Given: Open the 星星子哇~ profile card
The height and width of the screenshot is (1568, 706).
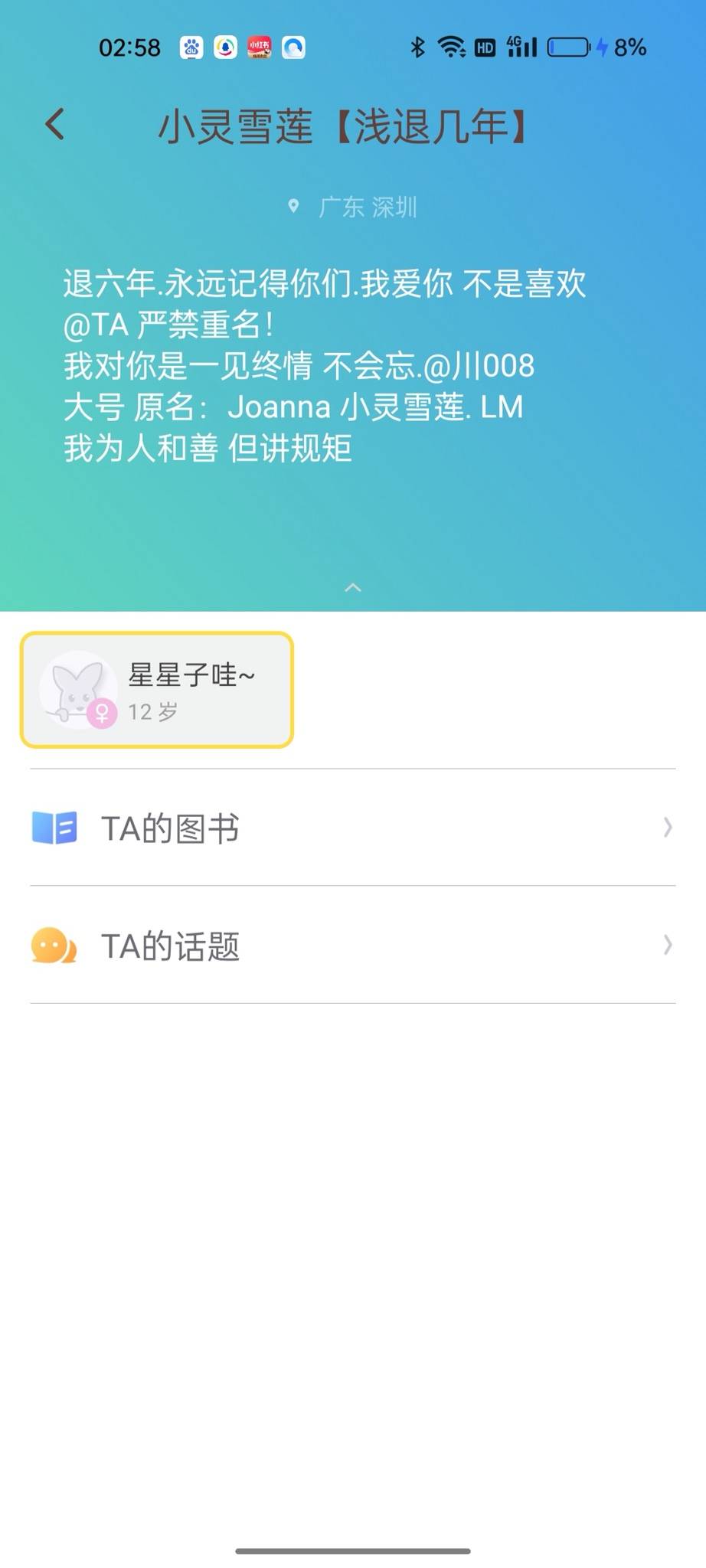Looking at the screenshot, I should tap(157, 689).
